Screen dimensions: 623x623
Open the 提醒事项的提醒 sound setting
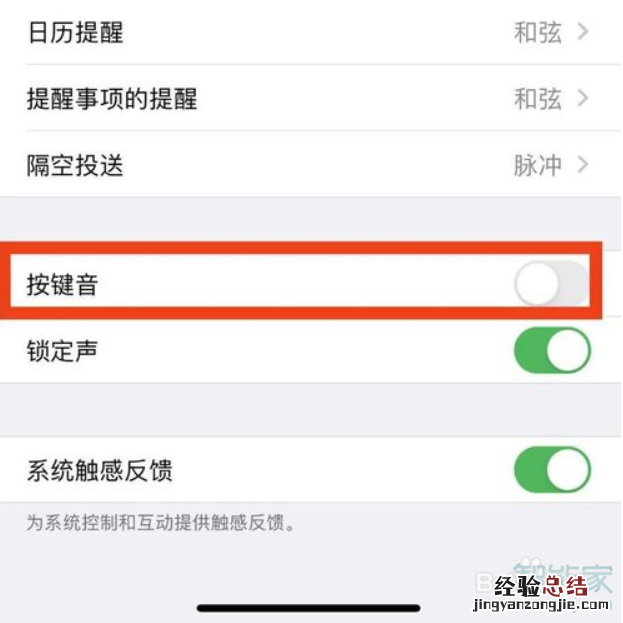pos(310,98)
